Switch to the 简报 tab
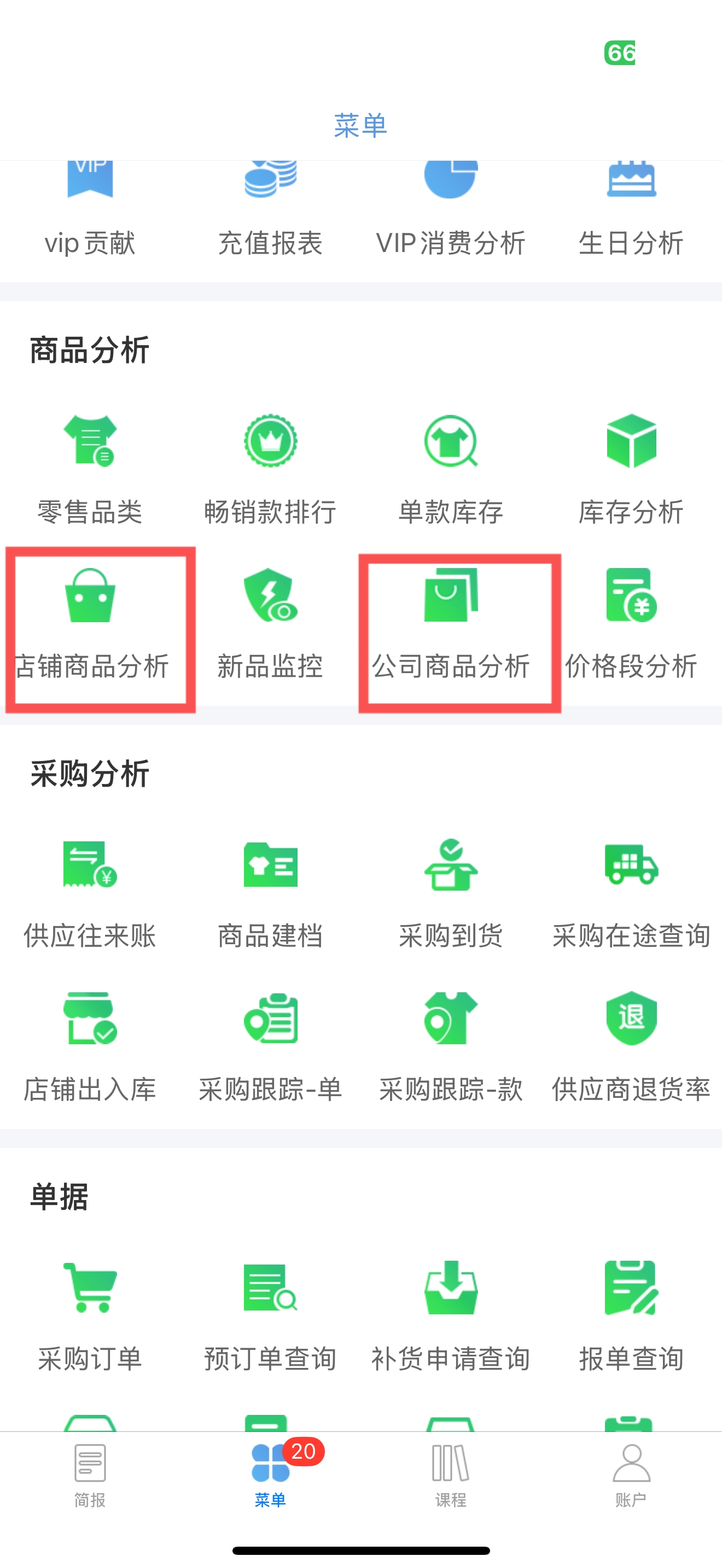722x1568 pixels. click(90, 1475)
